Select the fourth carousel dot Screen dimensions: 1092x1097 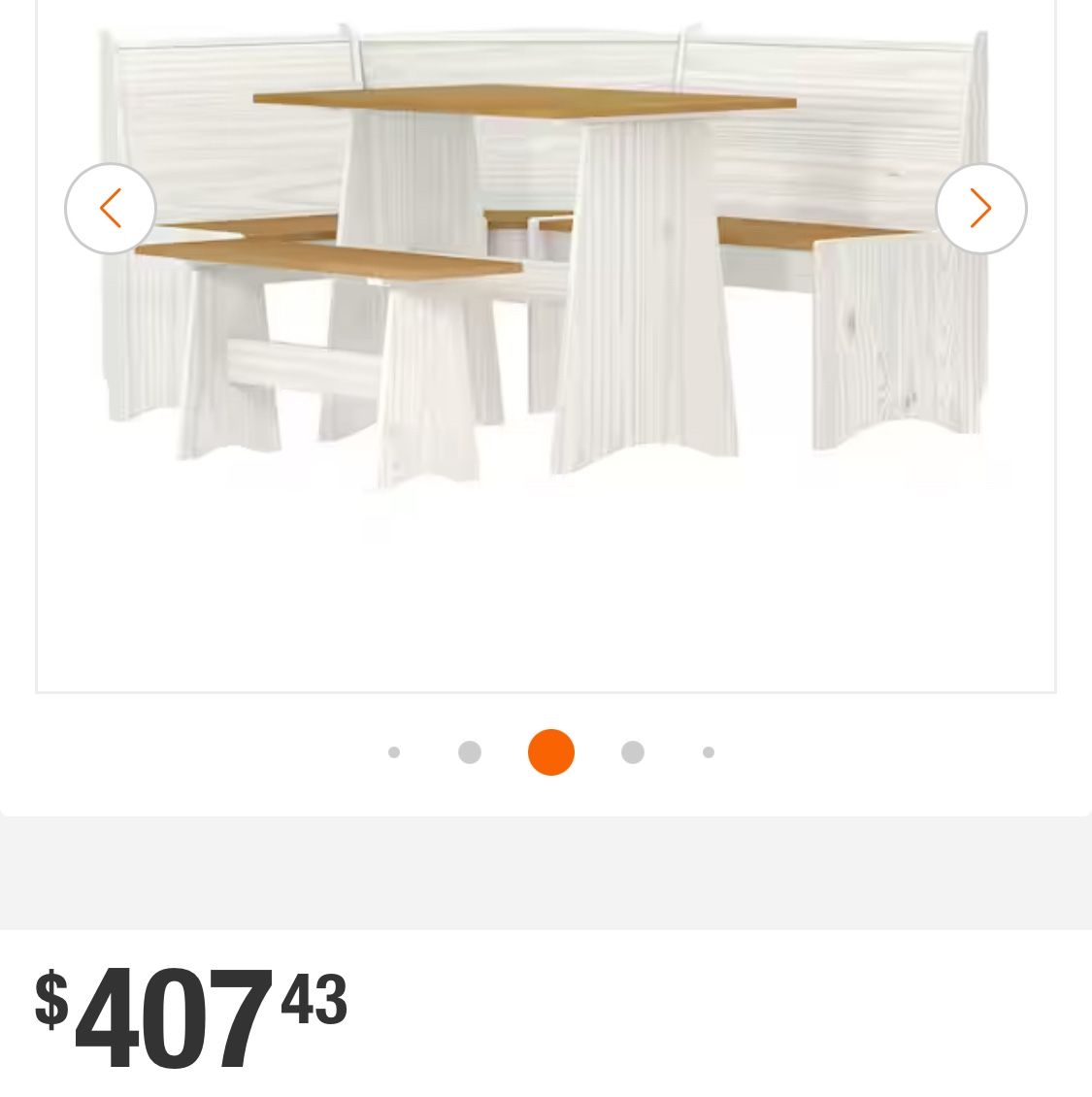tap(632, 751)
